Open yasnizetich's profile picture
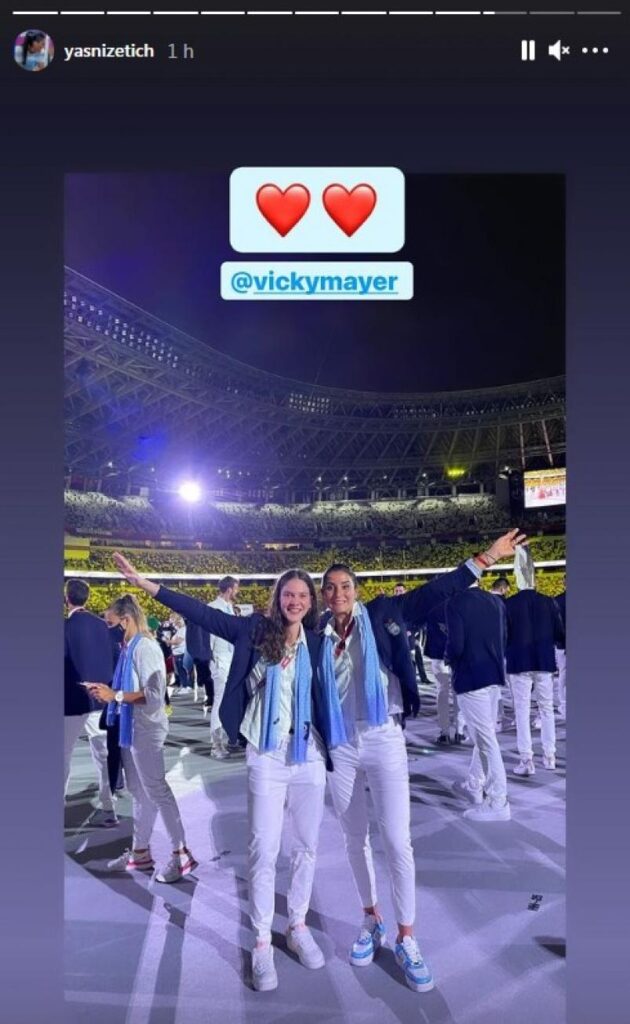 [x=33, y=50]
